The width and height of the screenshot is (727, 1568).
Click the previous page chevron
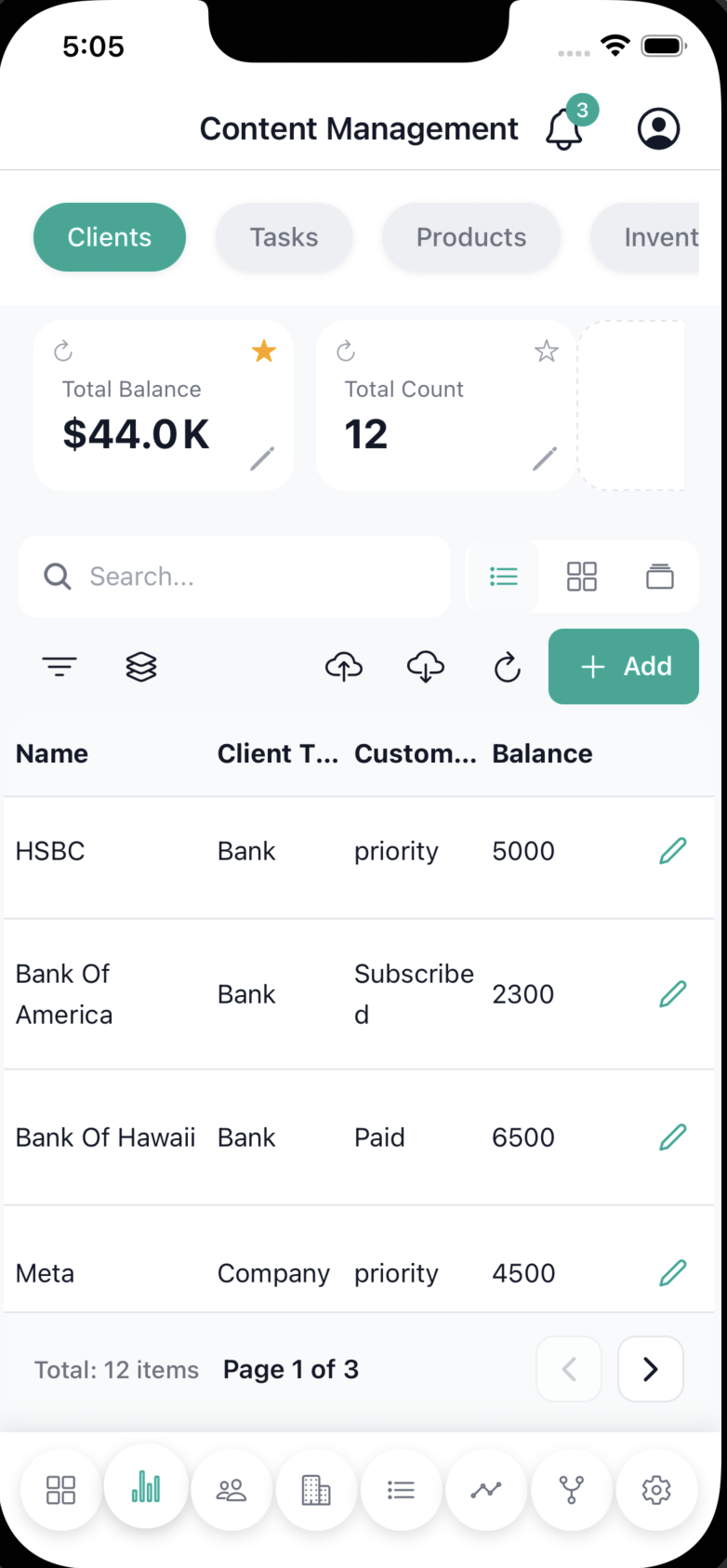click(x=568, y=1369)
